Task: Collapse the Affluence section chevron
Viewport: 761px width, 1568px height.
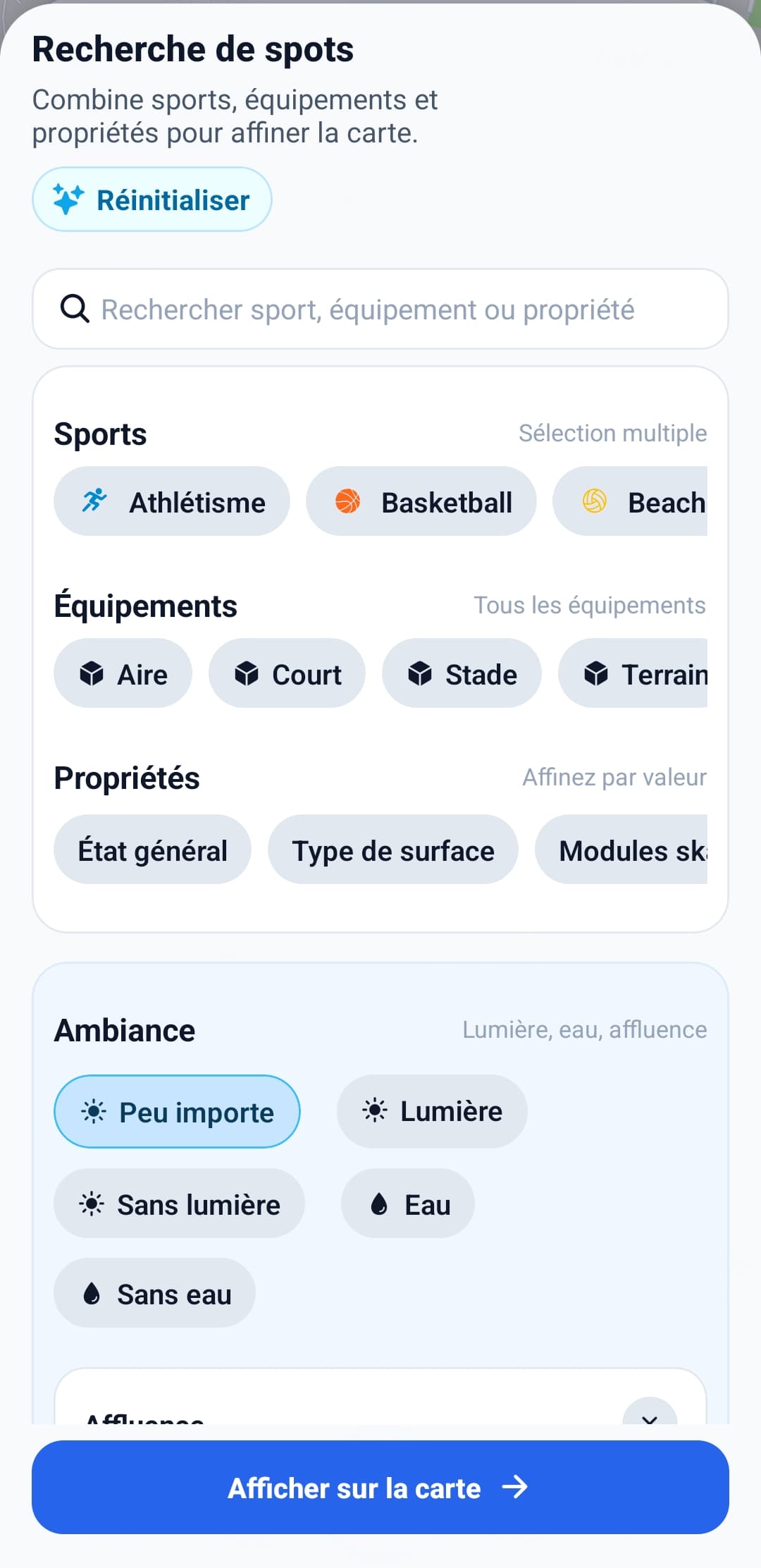Action: [650, 1419]
